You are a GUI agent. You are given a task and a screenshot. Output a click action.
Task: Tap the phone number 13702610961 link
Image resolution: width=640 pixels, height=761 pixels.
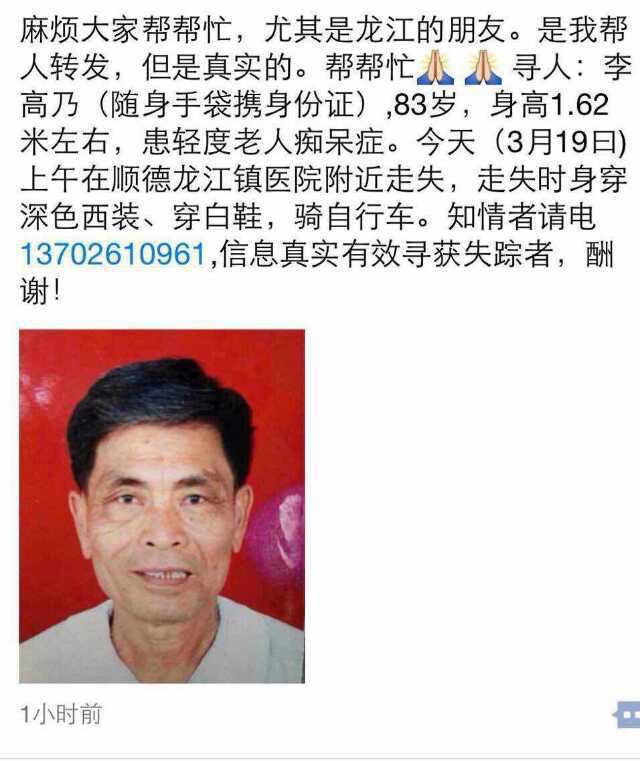tap(112, 257)
